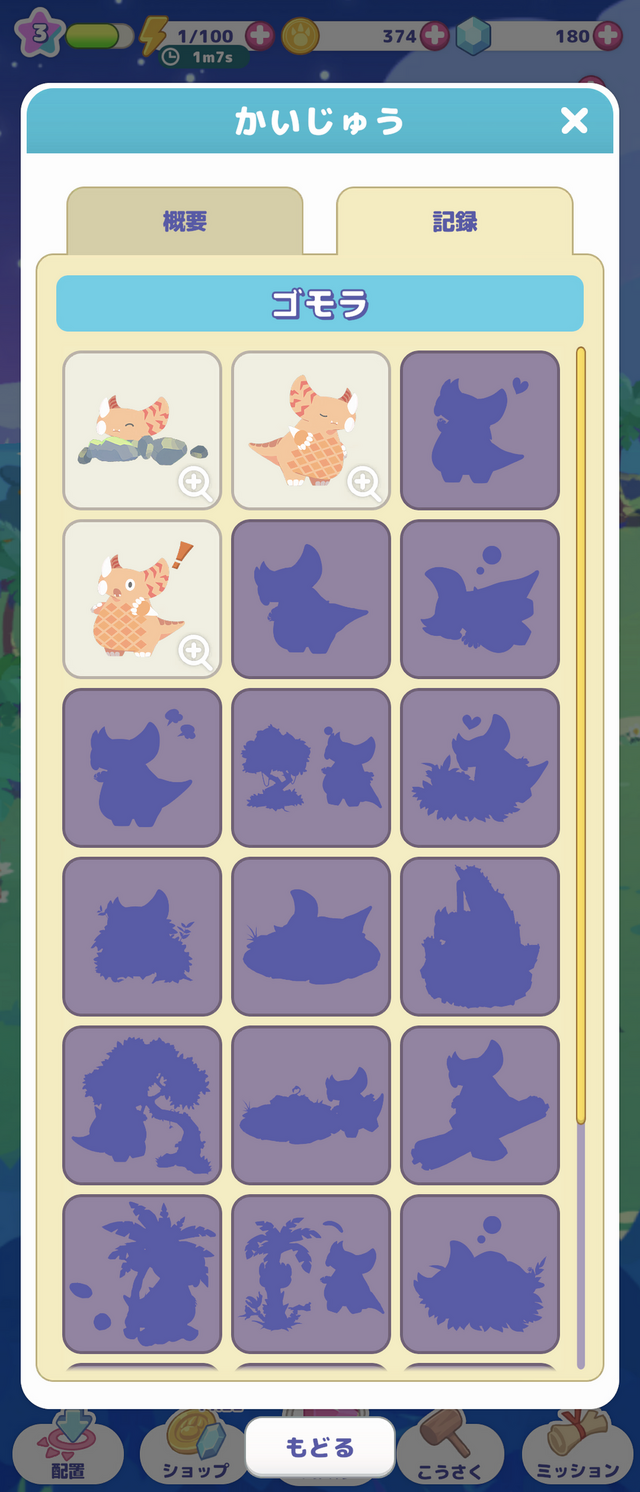Tap the もどる button
The height and width of the screenshot is (1492, 640).
pyautogui.click(x=320, y=1447)
